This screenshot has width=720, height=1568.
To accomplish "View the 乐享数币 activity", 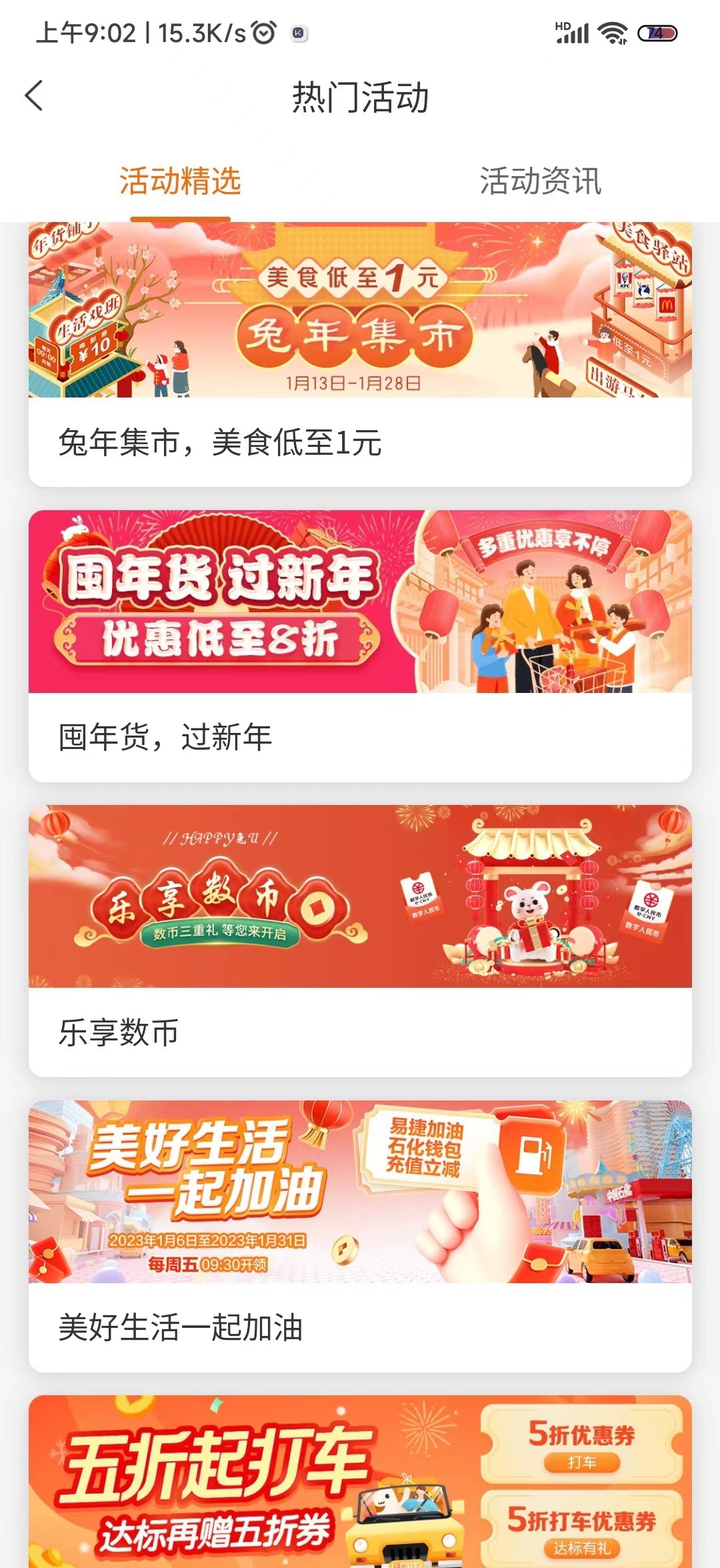I will click(x=360, y=939).
